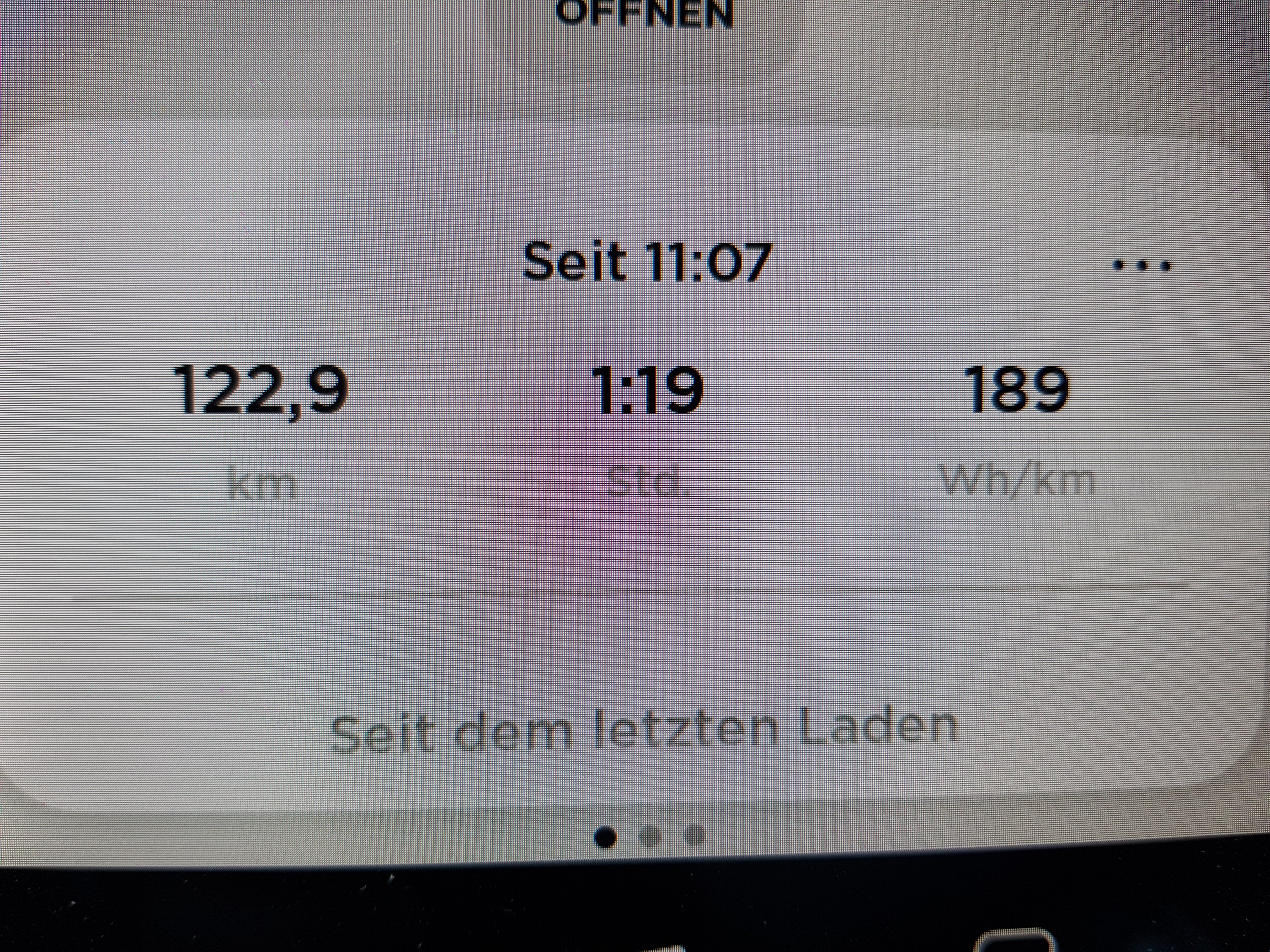The height and width of the screenshot is (952, 1270).
Task: Open the three-dot menu beside Seit 11:07
Action: click(x=1141, y=265)
